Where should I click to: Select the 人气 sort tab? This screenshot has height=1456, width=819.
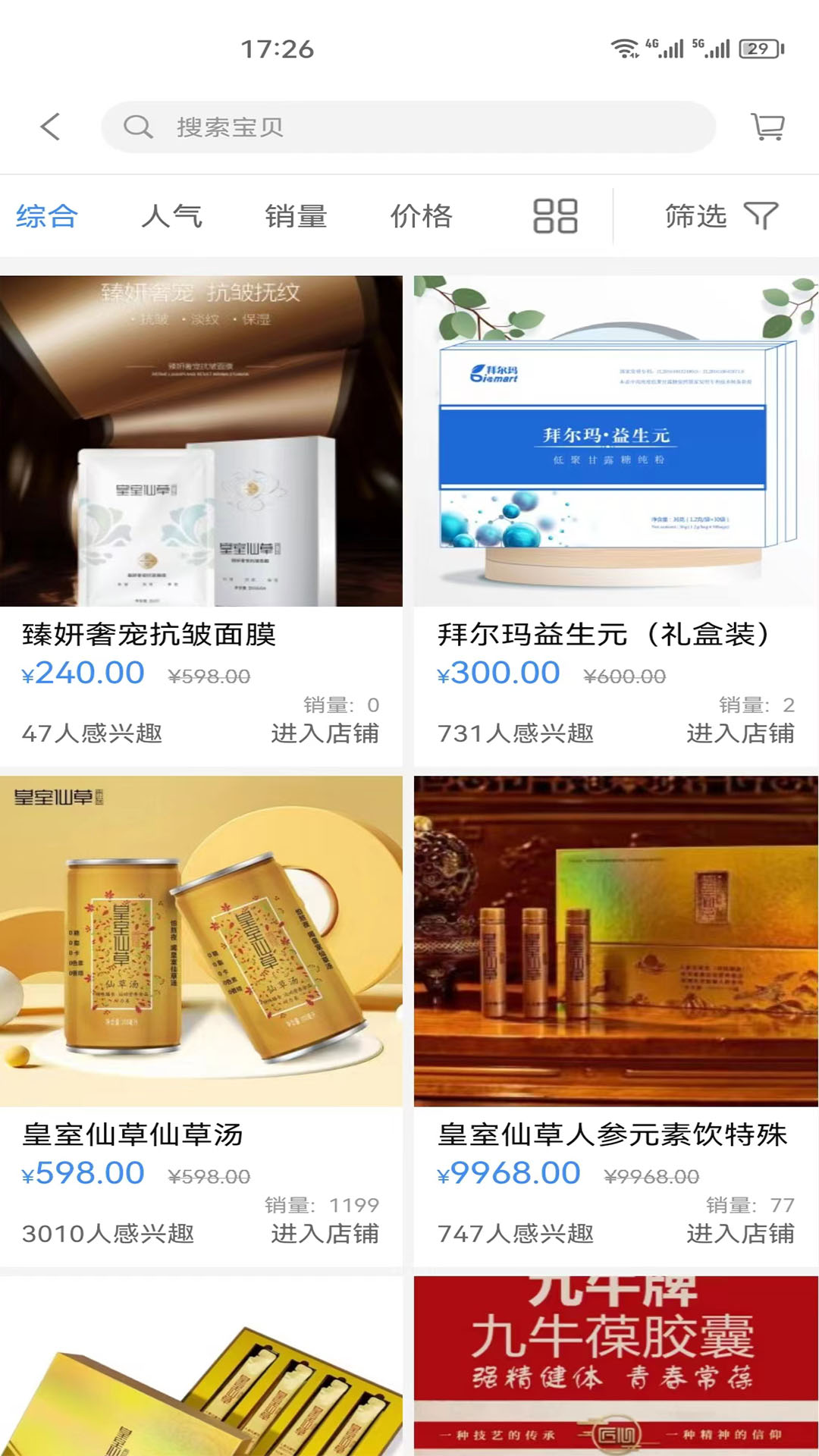pyautogui.click(x=174, y=216)
